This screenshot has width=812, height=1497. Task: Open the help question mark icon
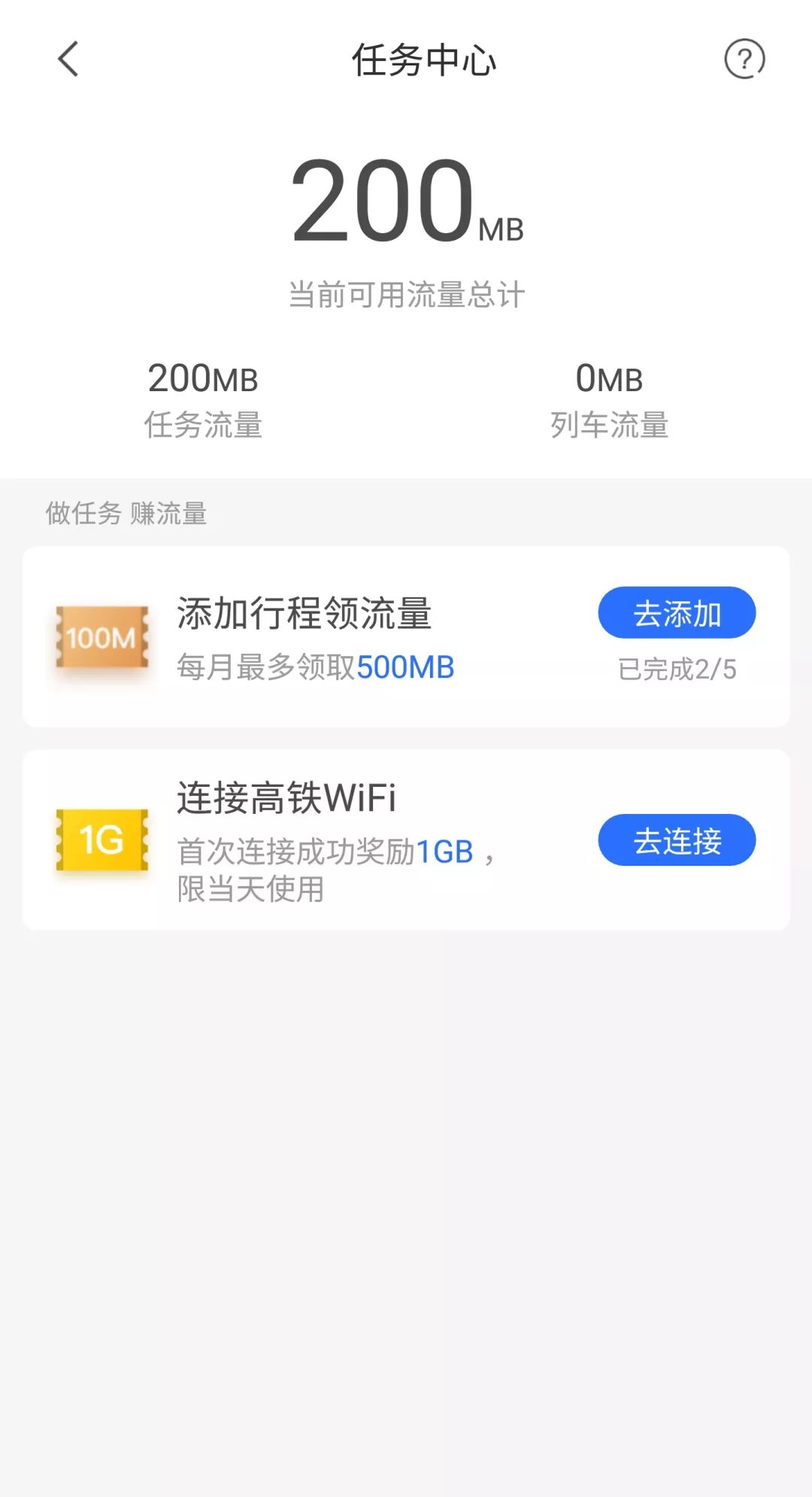tap(744, 59)
